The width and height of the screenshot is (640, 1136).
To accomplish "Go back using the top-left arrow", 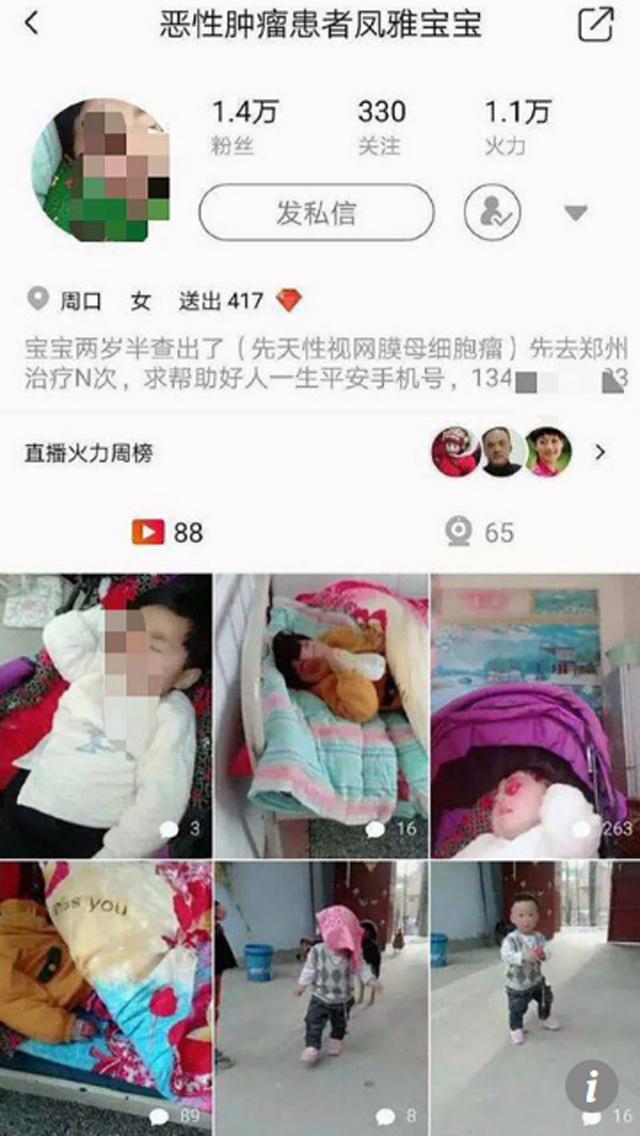I will 32,24.
